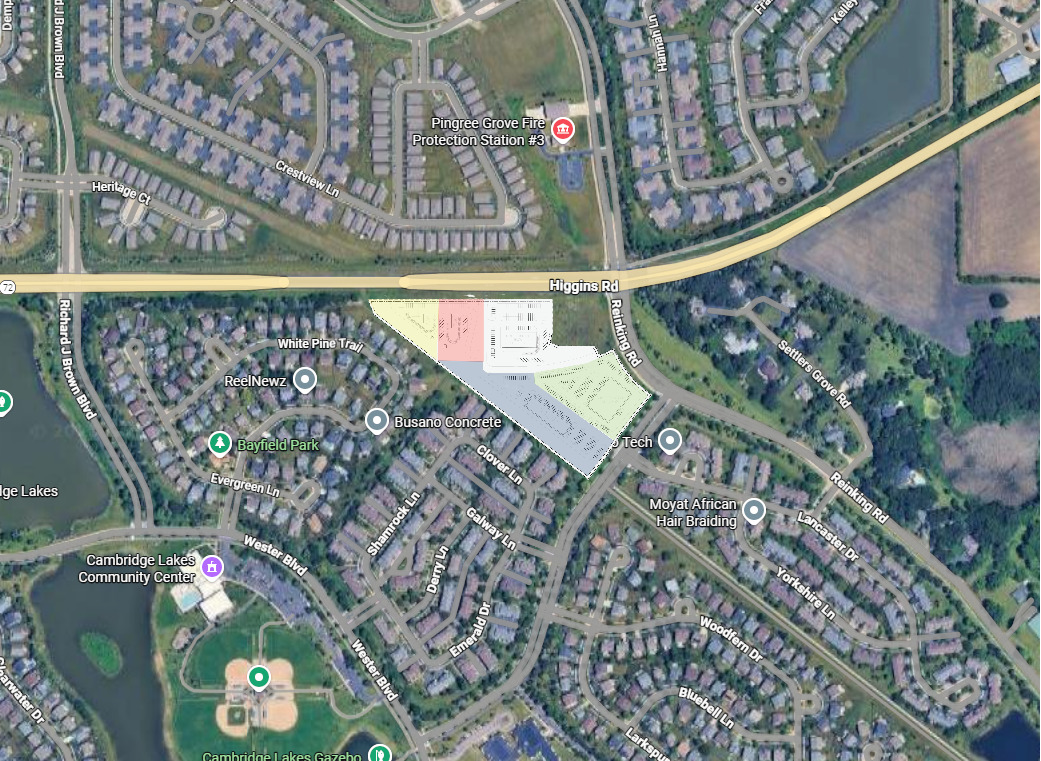Open Moyat African Hair Braiding marker
Viewport: 1041px width, 761px height.
[x=754, y=511]
